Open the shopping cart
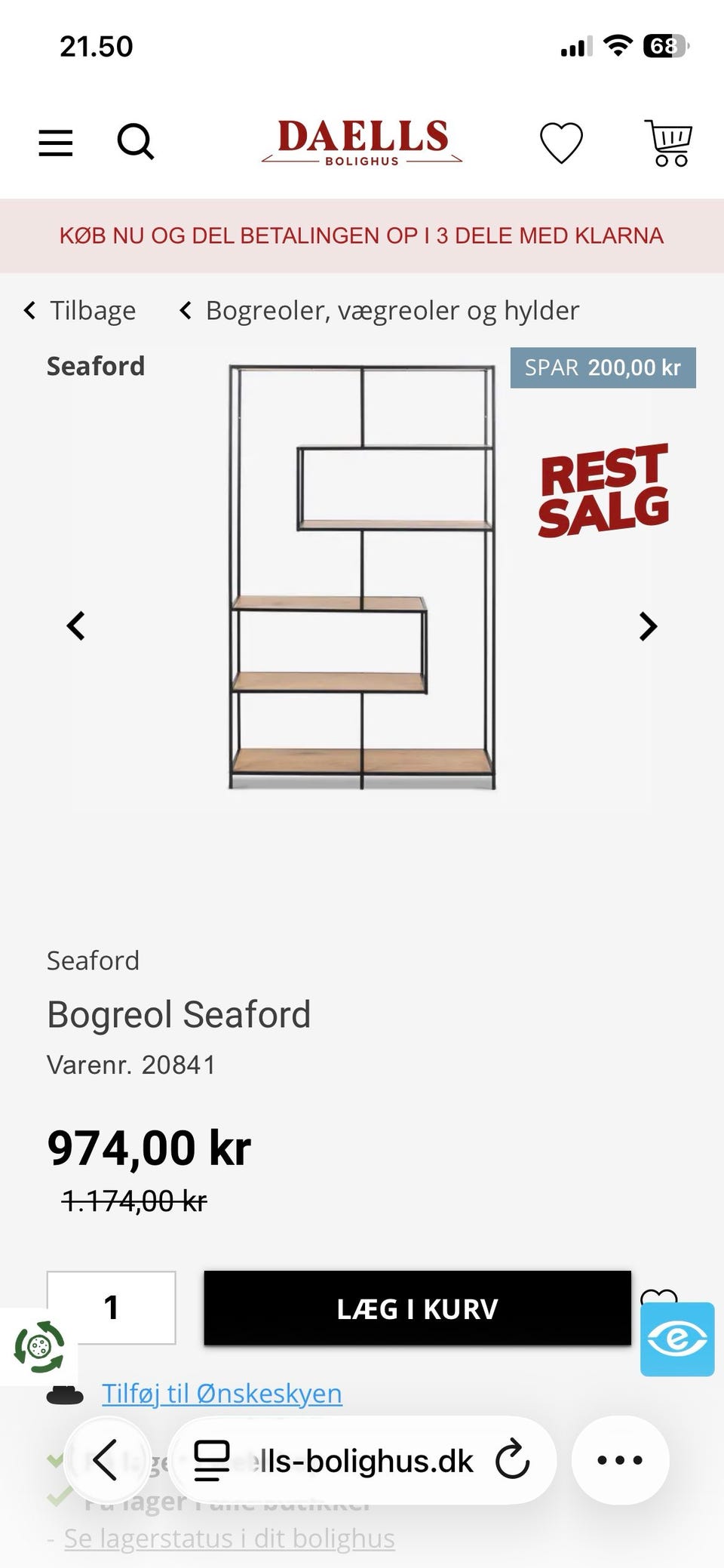724x1568 pixels. [668, 143]
